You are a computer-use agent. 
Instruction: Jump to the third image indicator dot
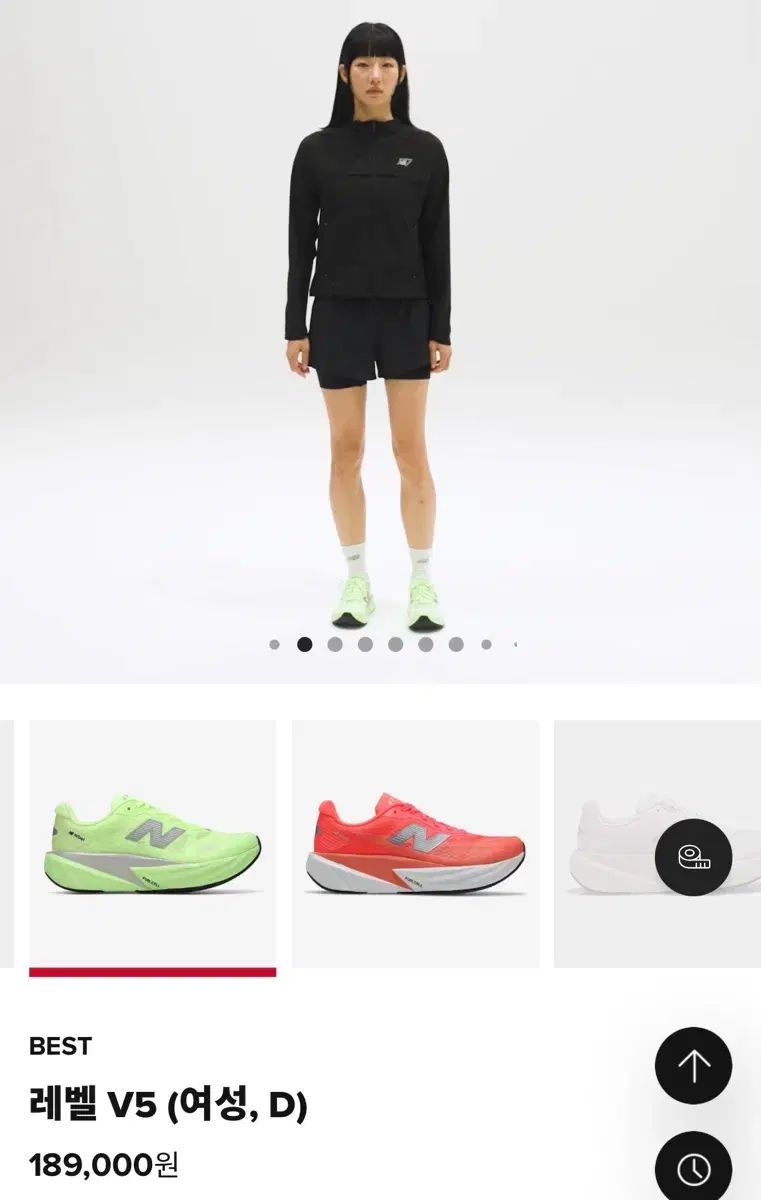(335, 645)
